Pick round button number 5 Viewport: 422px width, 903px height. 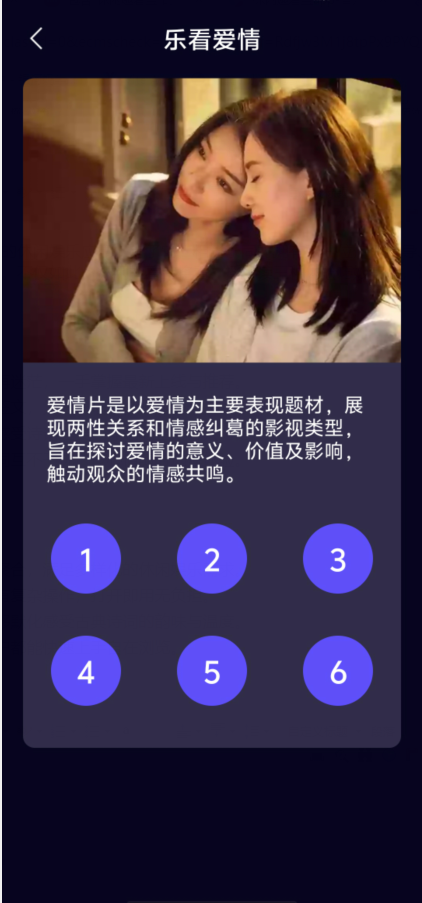(x=212, y=671)
